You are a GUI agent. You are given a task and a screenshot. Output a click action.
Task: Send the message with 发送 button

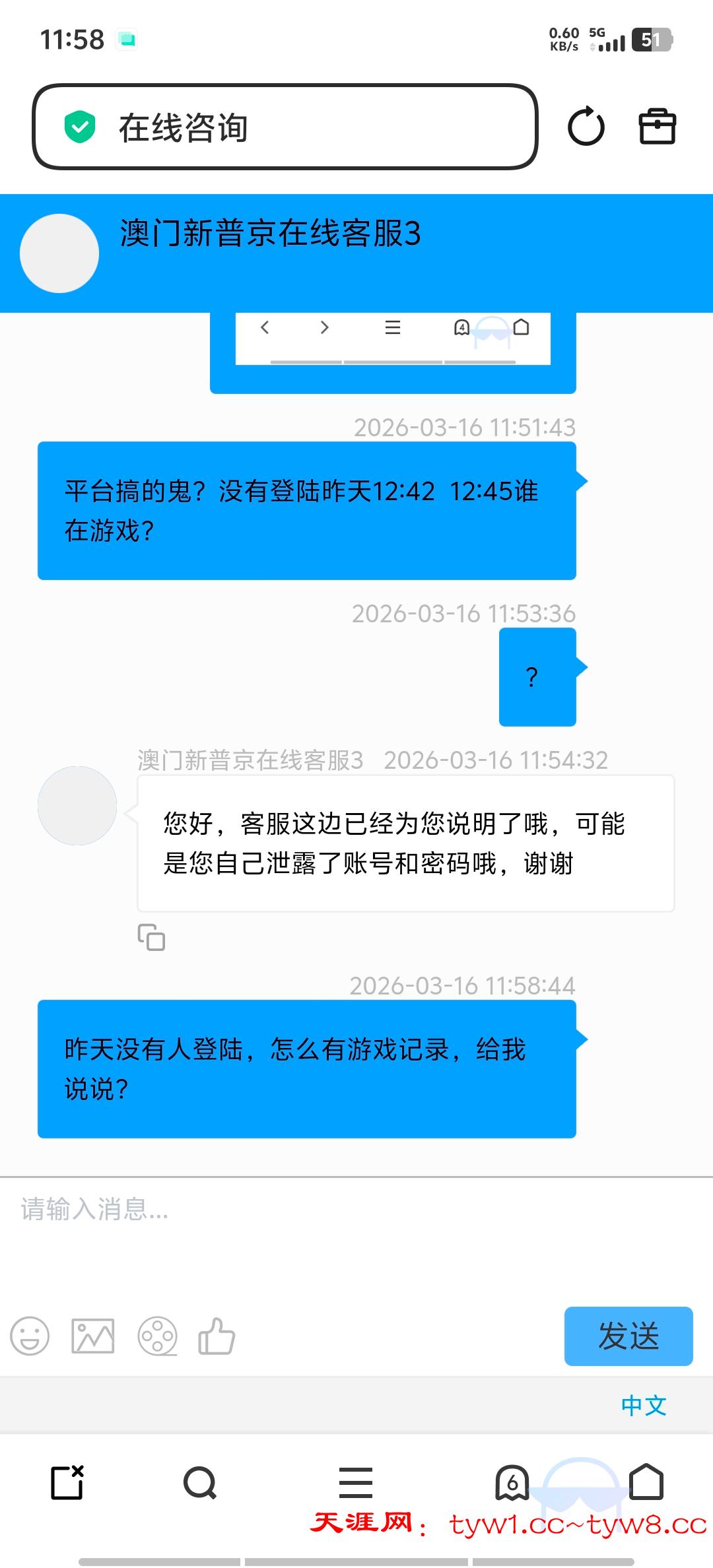pos(628,1336)
